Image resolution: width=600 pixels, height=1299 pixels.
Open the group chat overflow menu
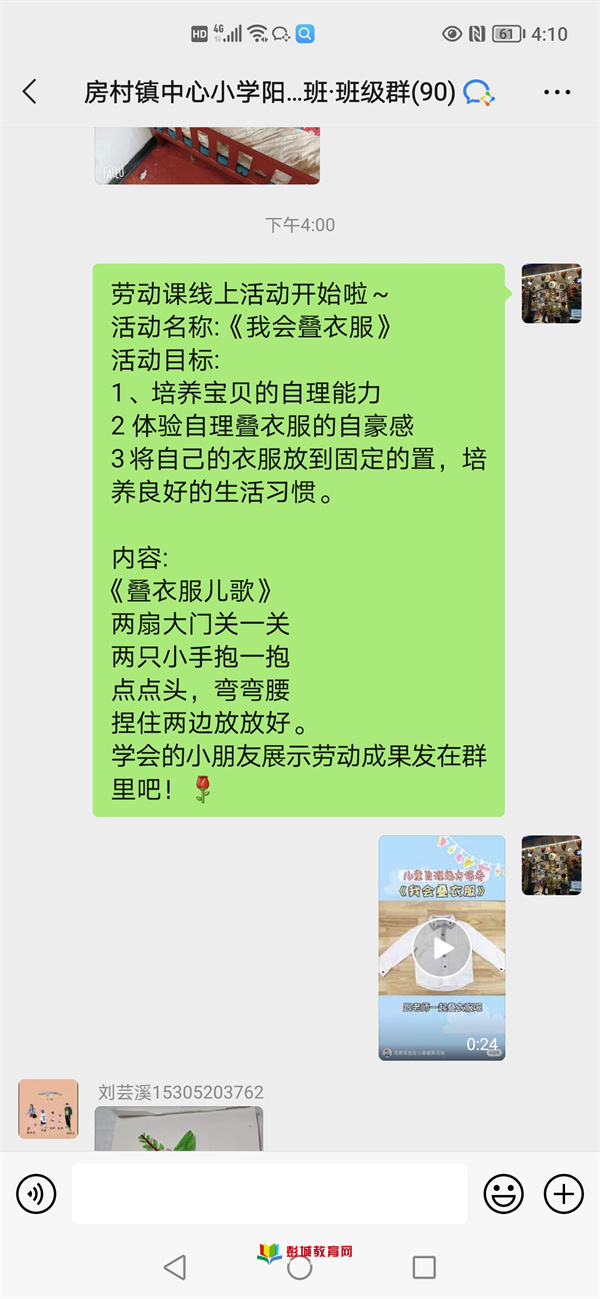click(x=557, y=93)
